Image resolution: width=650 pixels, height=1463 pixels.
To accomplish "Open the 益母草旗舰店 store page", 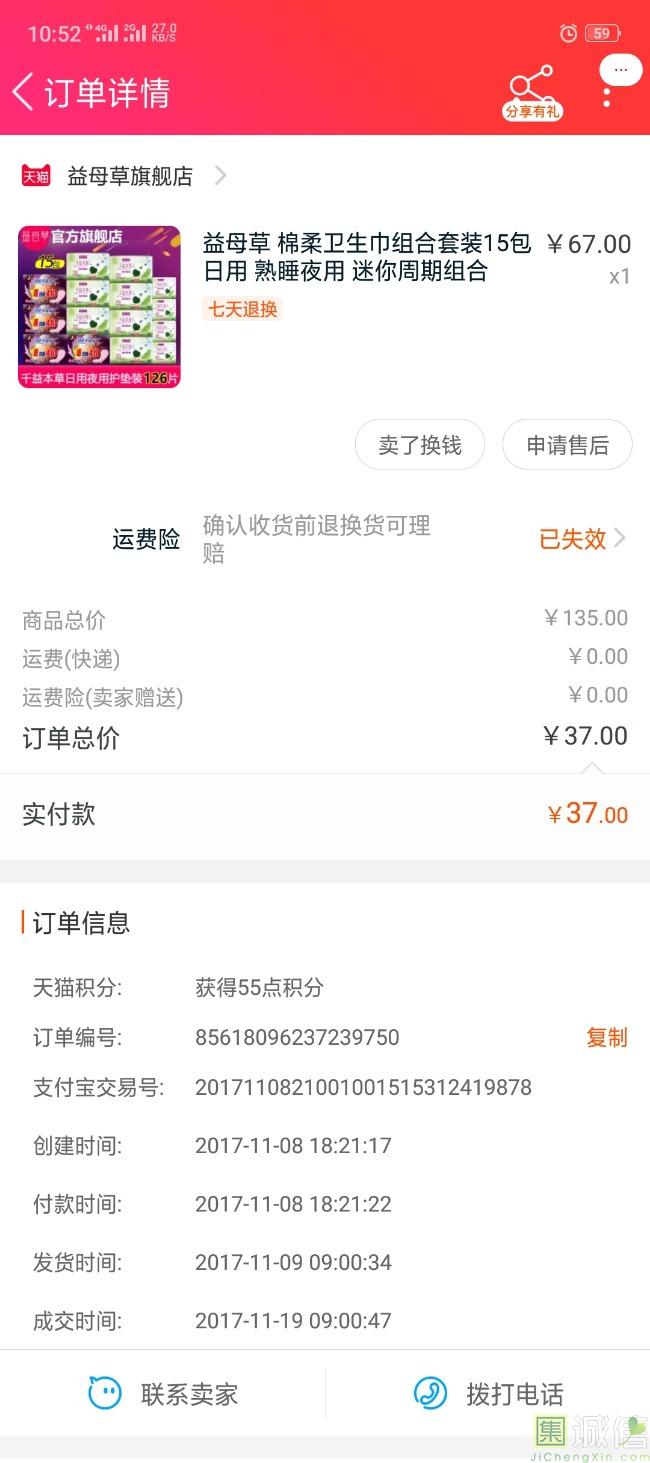I will pyautogui.click(x=125, y=176).
